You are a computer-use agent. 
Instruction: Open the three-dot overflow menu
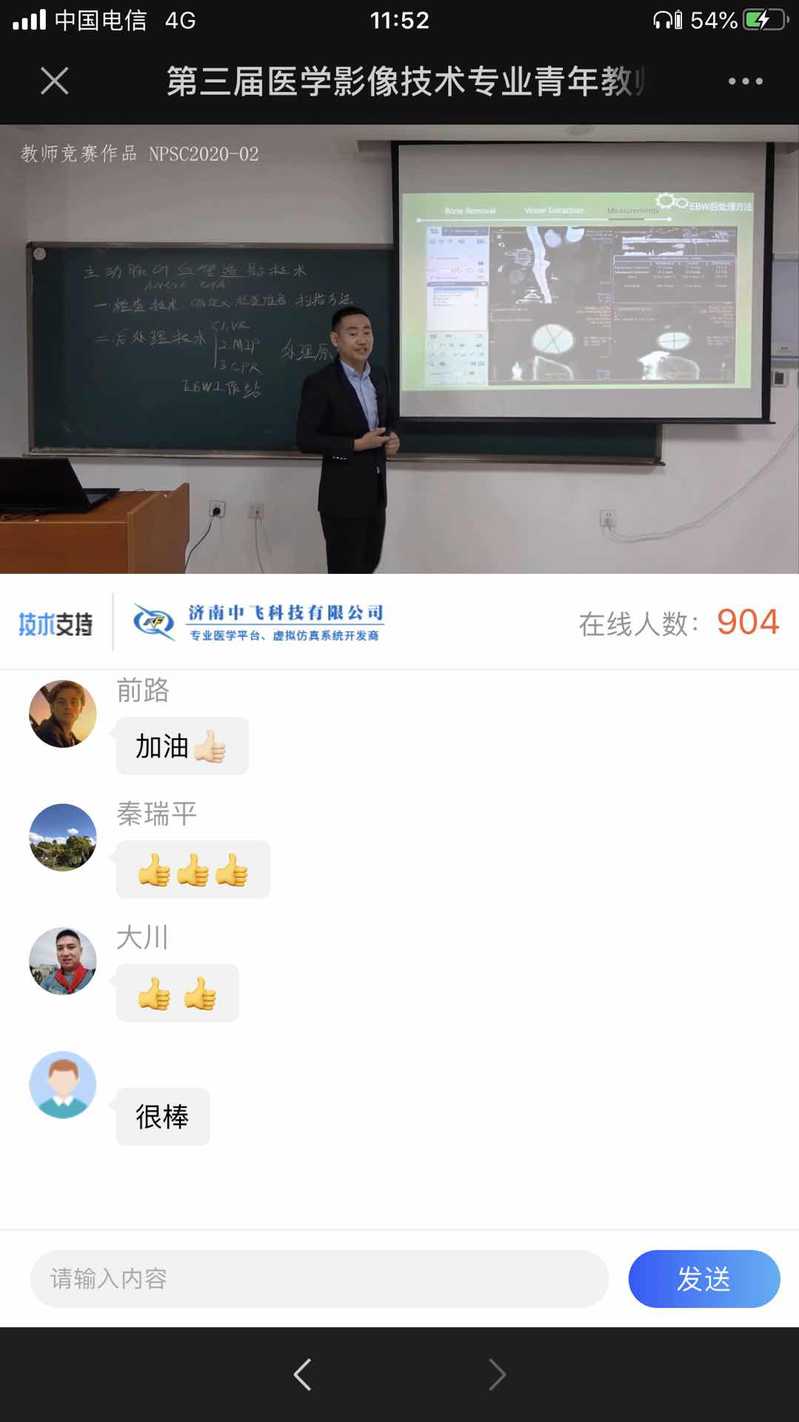pos(745,81)
